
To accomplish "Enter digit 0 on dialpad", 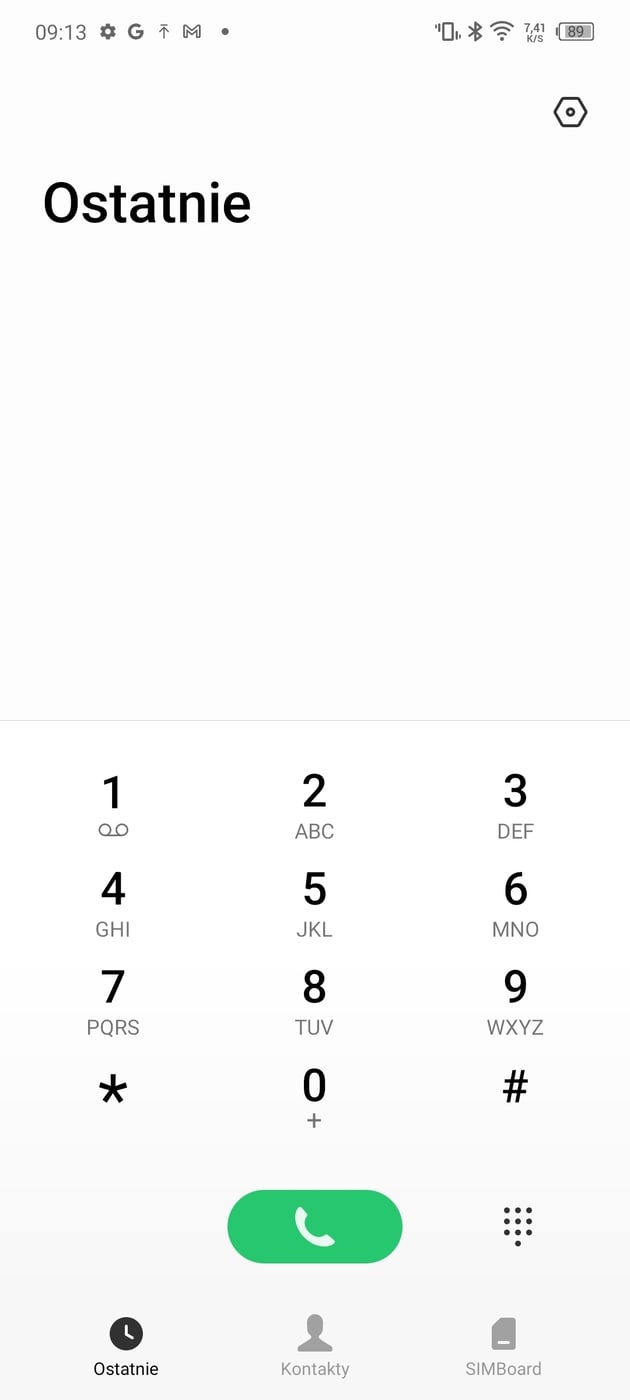I will point(314,1098).
